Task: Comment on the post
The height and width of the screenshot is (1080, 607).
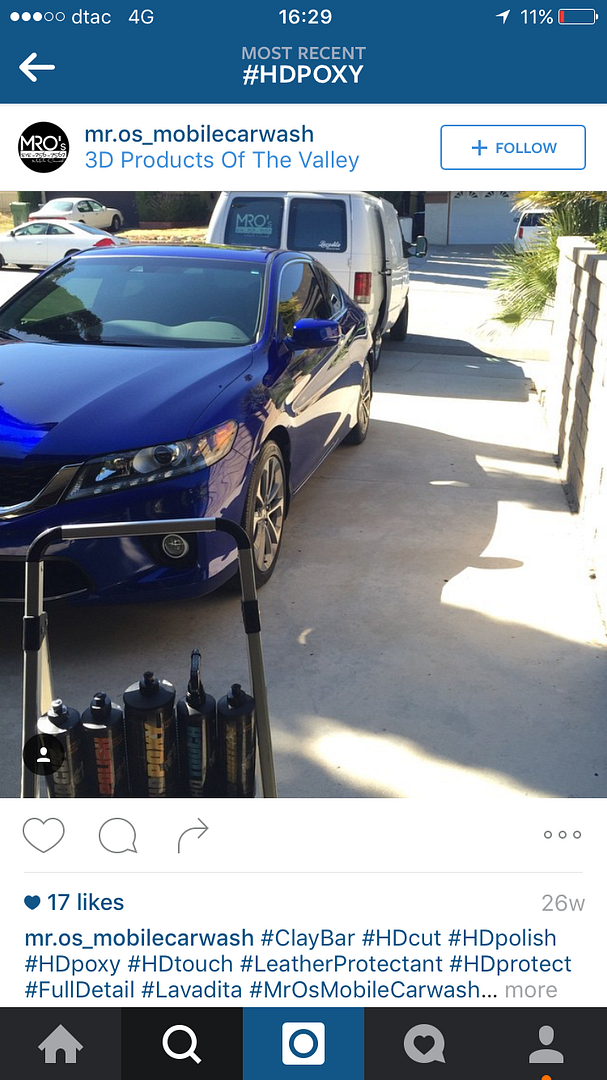Action: tap(117, 835)
